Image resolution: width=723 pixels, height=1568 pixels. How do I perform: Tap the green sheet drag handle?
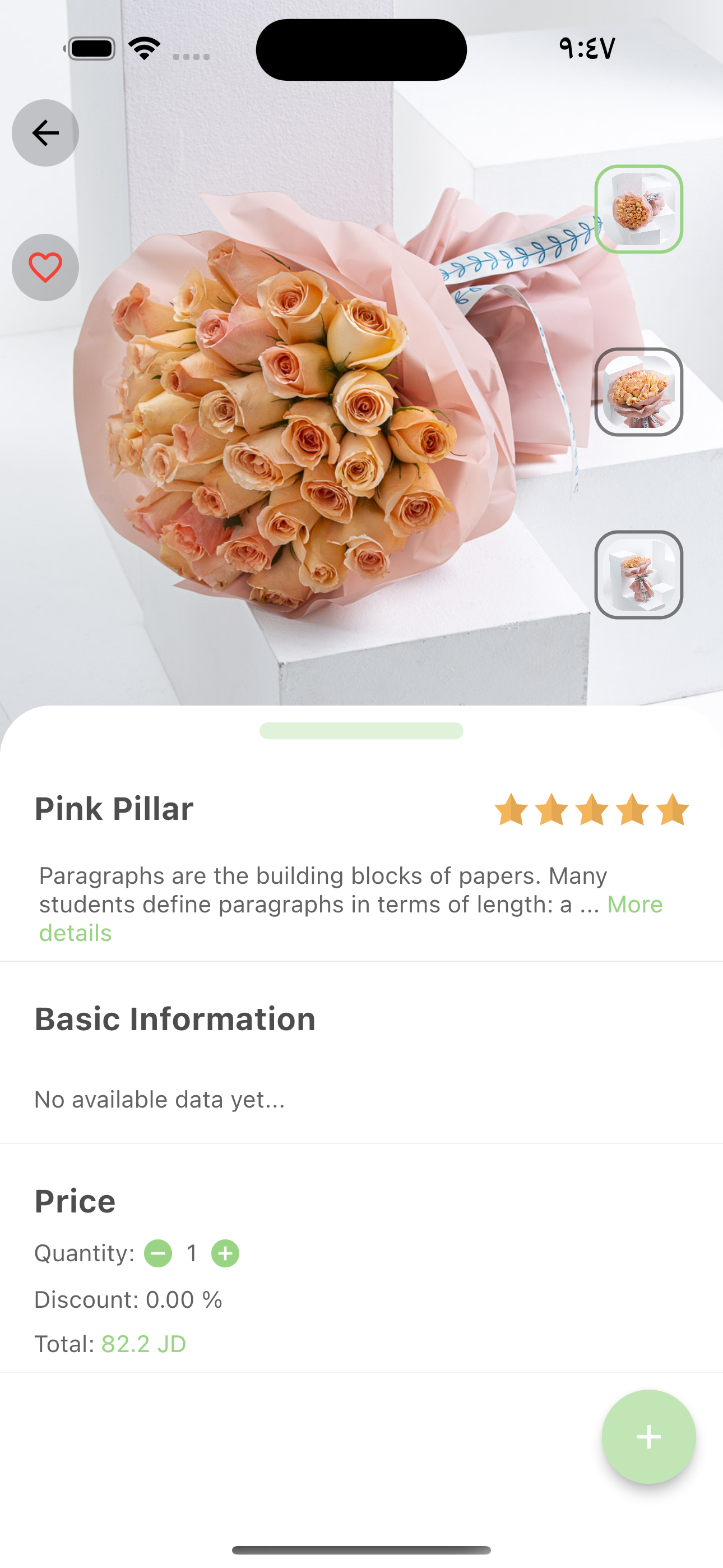[361, 730]
